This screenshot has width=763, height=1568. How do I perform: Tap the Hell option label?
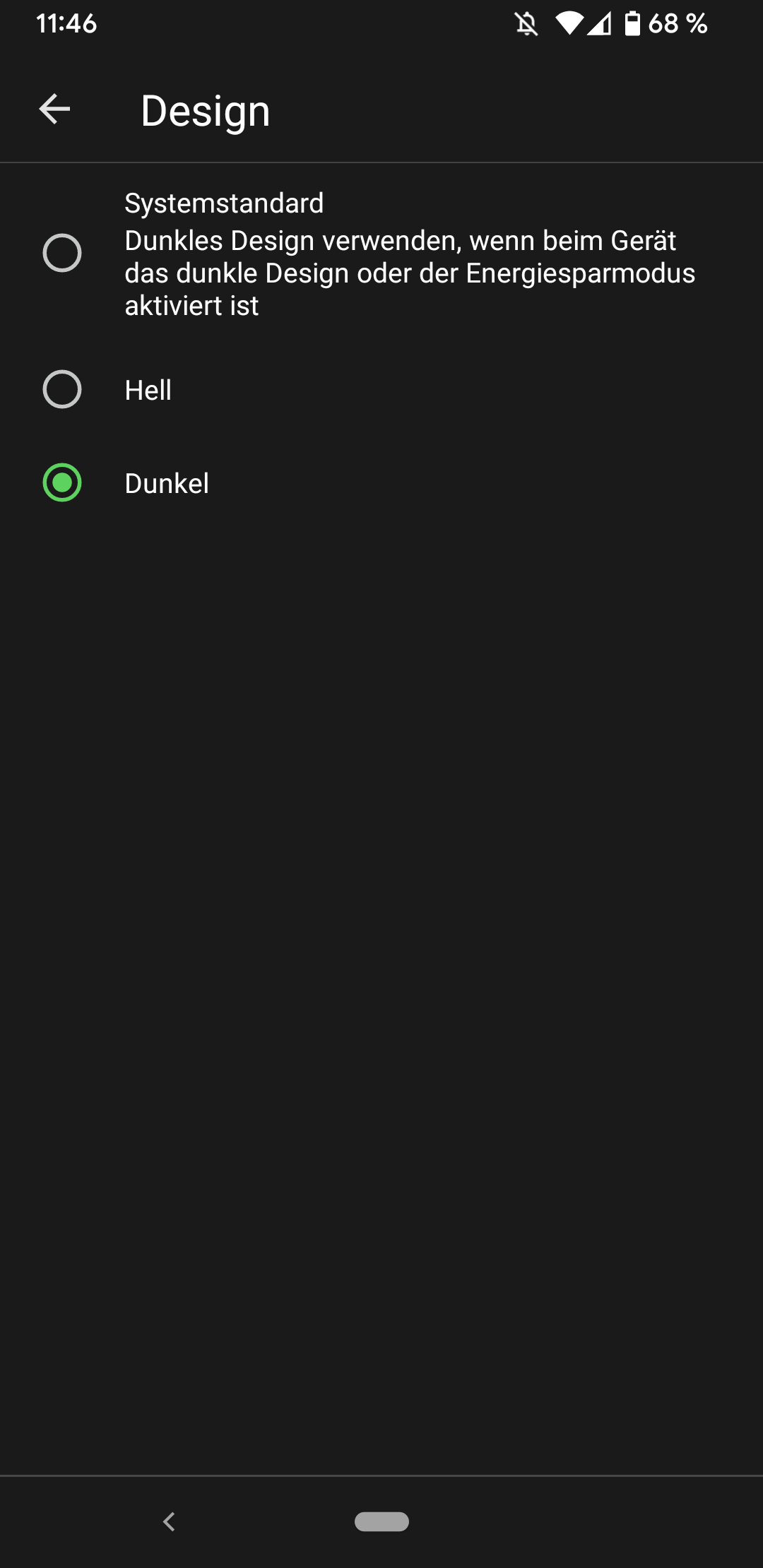(148, 389)
